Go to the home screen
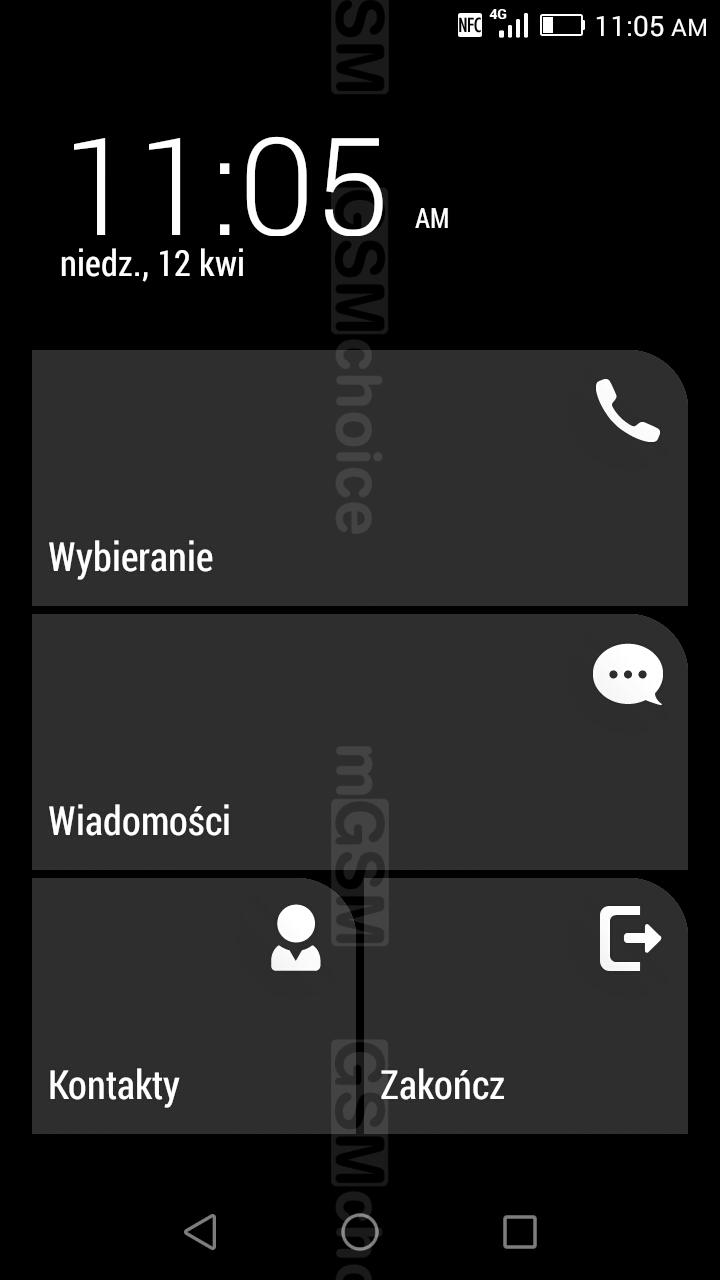The height and width of the screenshot is (1280, 720). click(360, 1231)
